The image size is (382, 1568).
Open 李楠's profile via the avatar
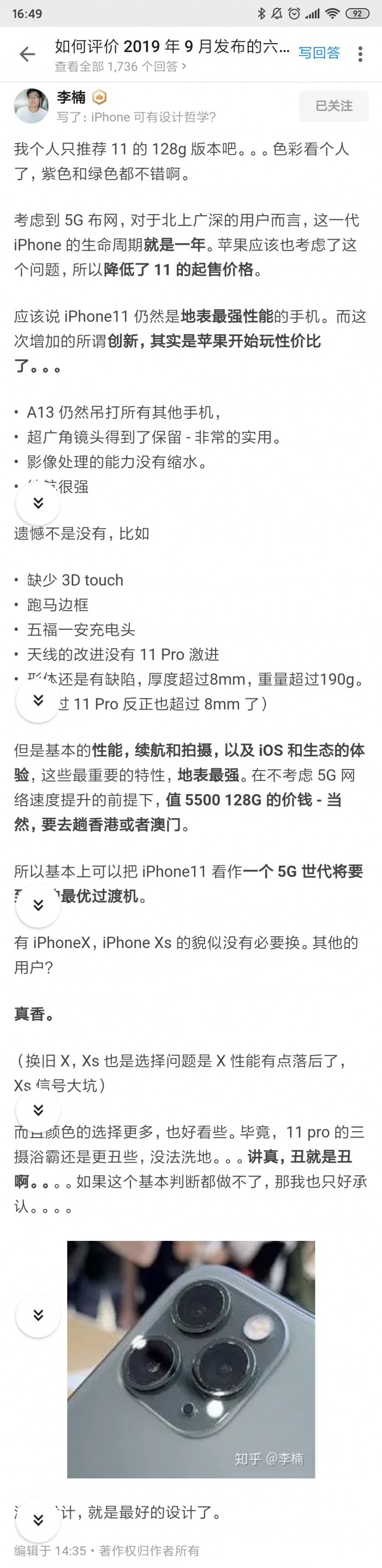click(x=31, y=105)
